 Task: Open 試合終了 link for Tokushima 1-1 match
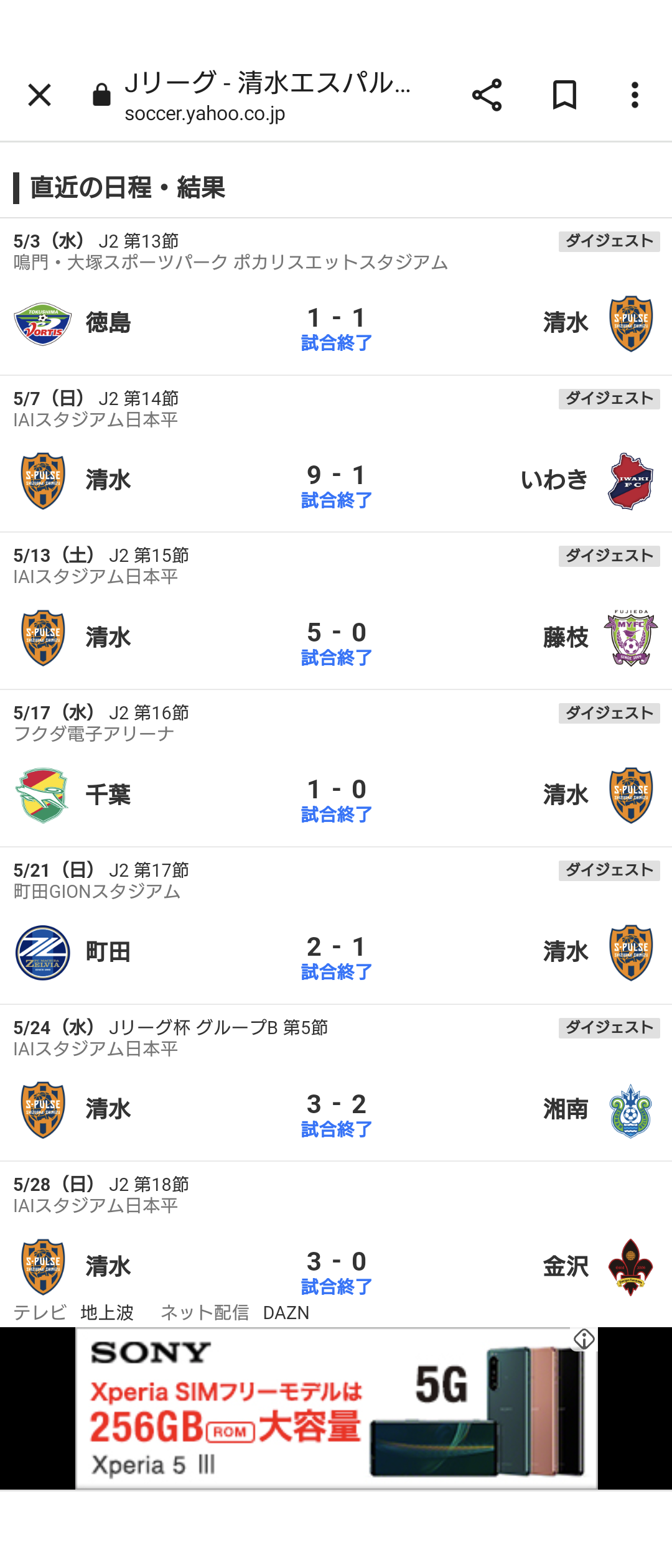pyautogui.click(x=337, y=343)
